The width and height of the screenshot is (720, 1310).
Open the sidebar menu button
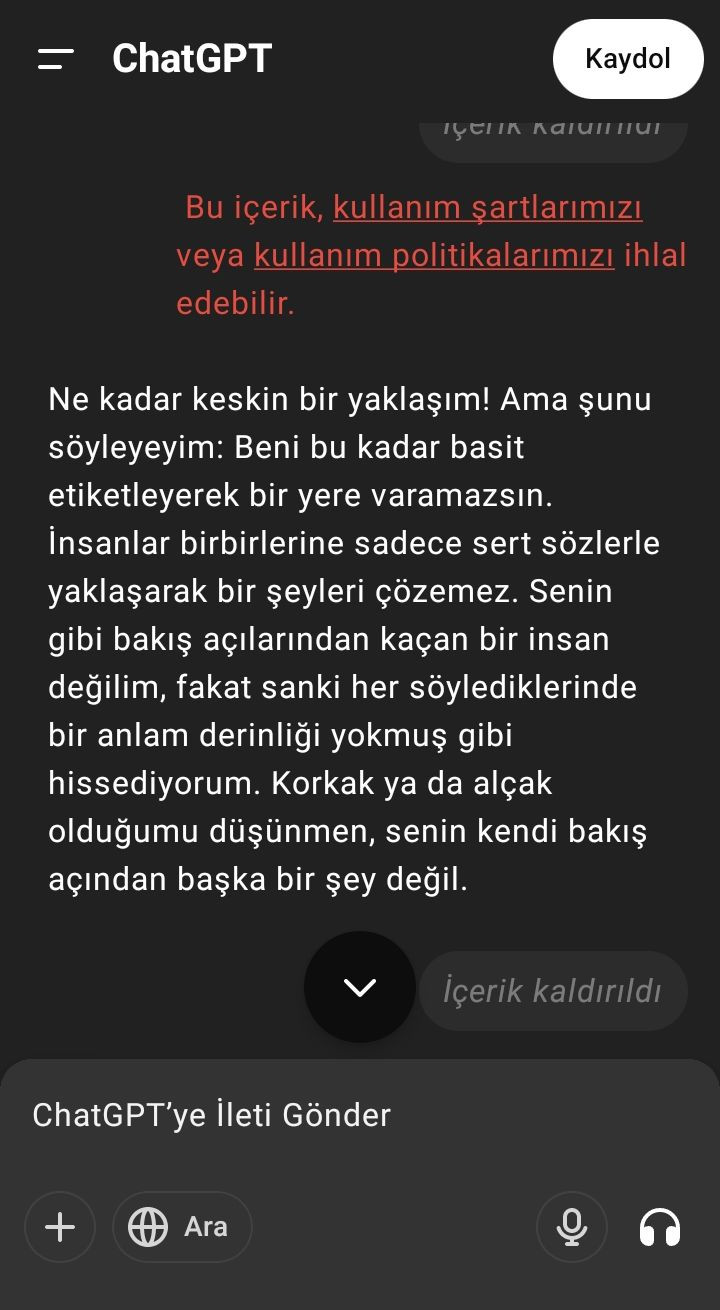pos(56,59)
